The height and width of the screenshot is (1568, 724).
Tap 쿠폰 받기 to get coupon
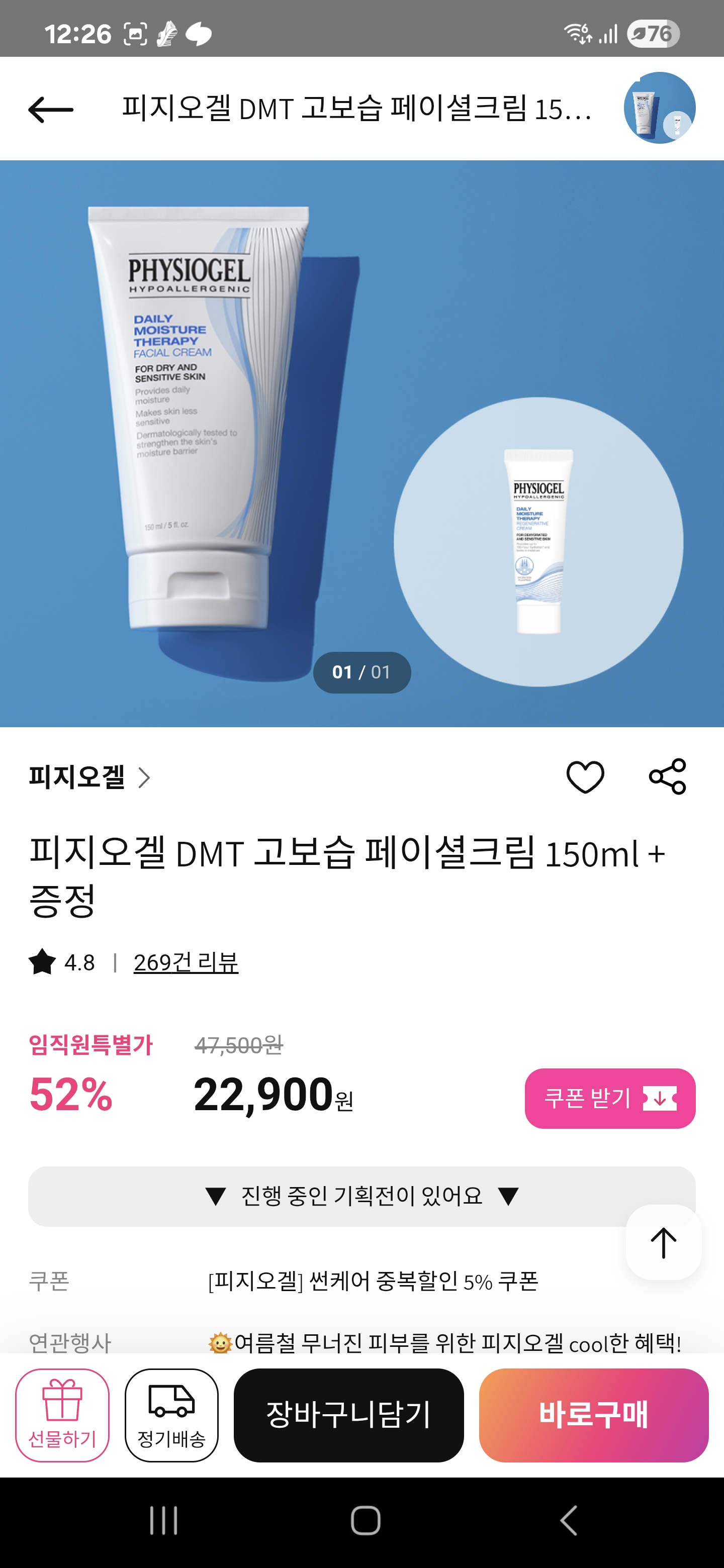pyautogui.click(x=609, y=1098)
